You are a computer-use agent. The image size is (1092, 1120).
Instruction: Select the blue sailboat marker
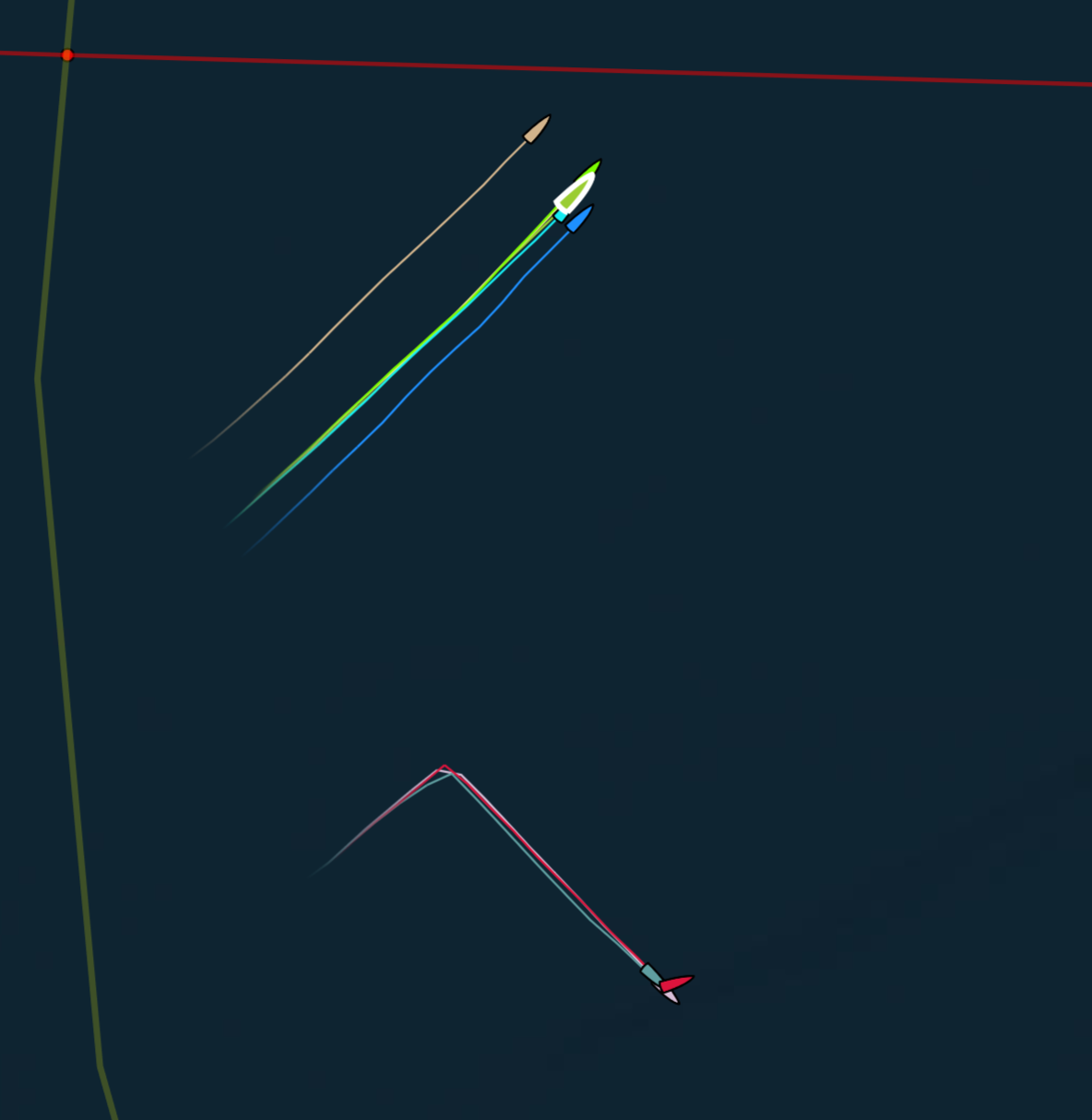tap(579, 220)
